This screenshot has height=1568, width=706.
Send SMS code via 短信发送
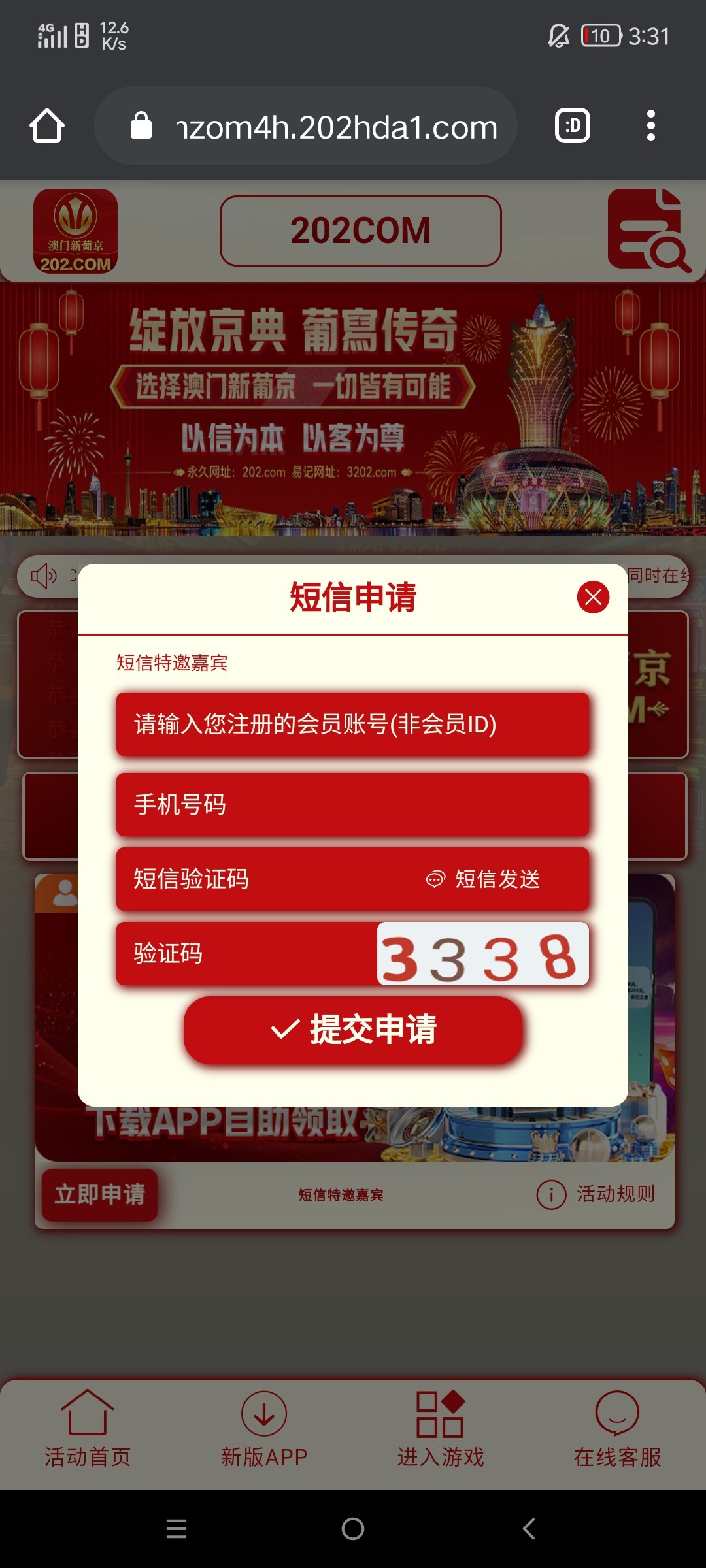484,879
